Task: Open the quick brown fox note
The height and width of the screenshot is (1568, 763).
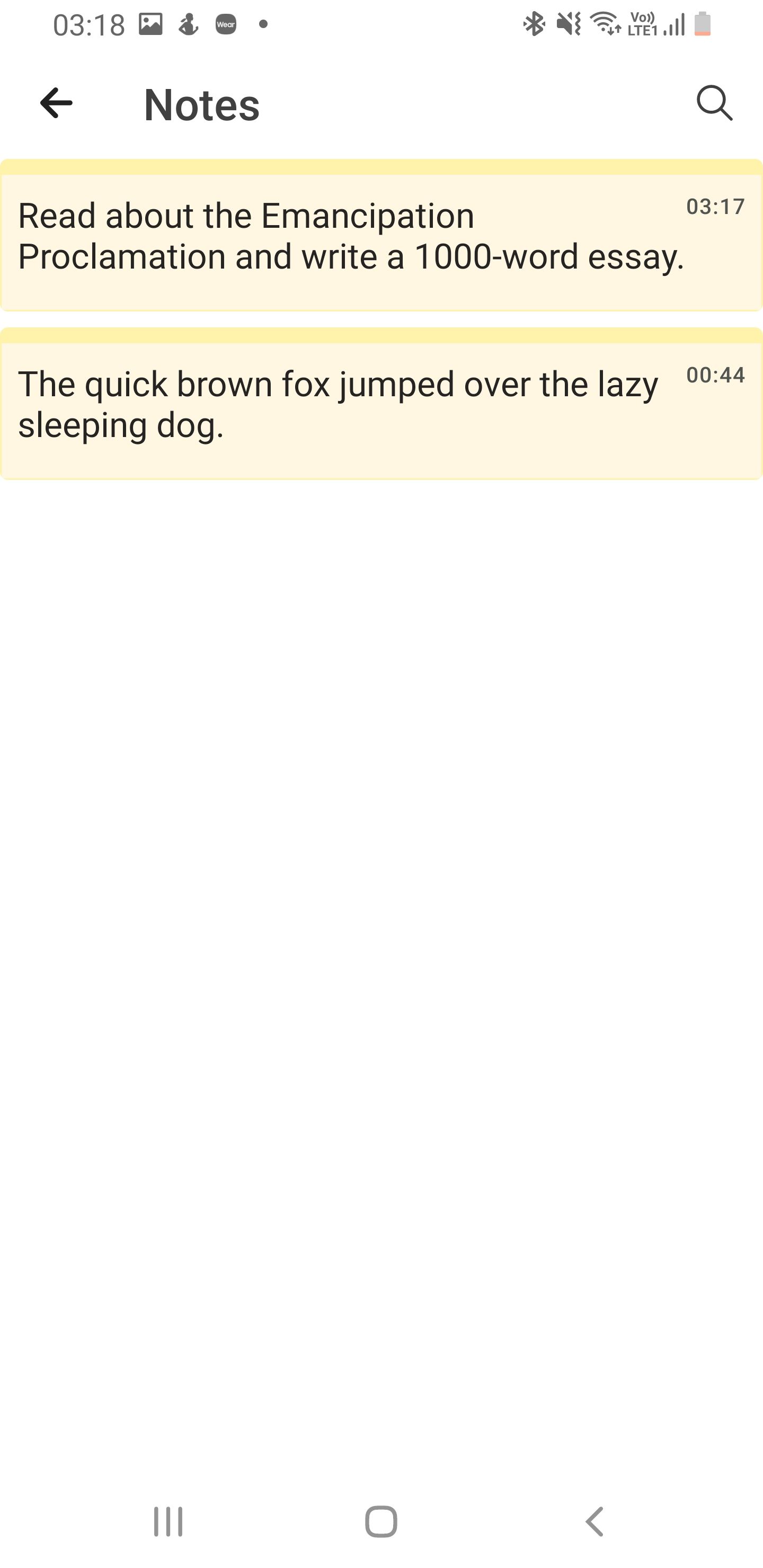Action: tap(339, 404)
